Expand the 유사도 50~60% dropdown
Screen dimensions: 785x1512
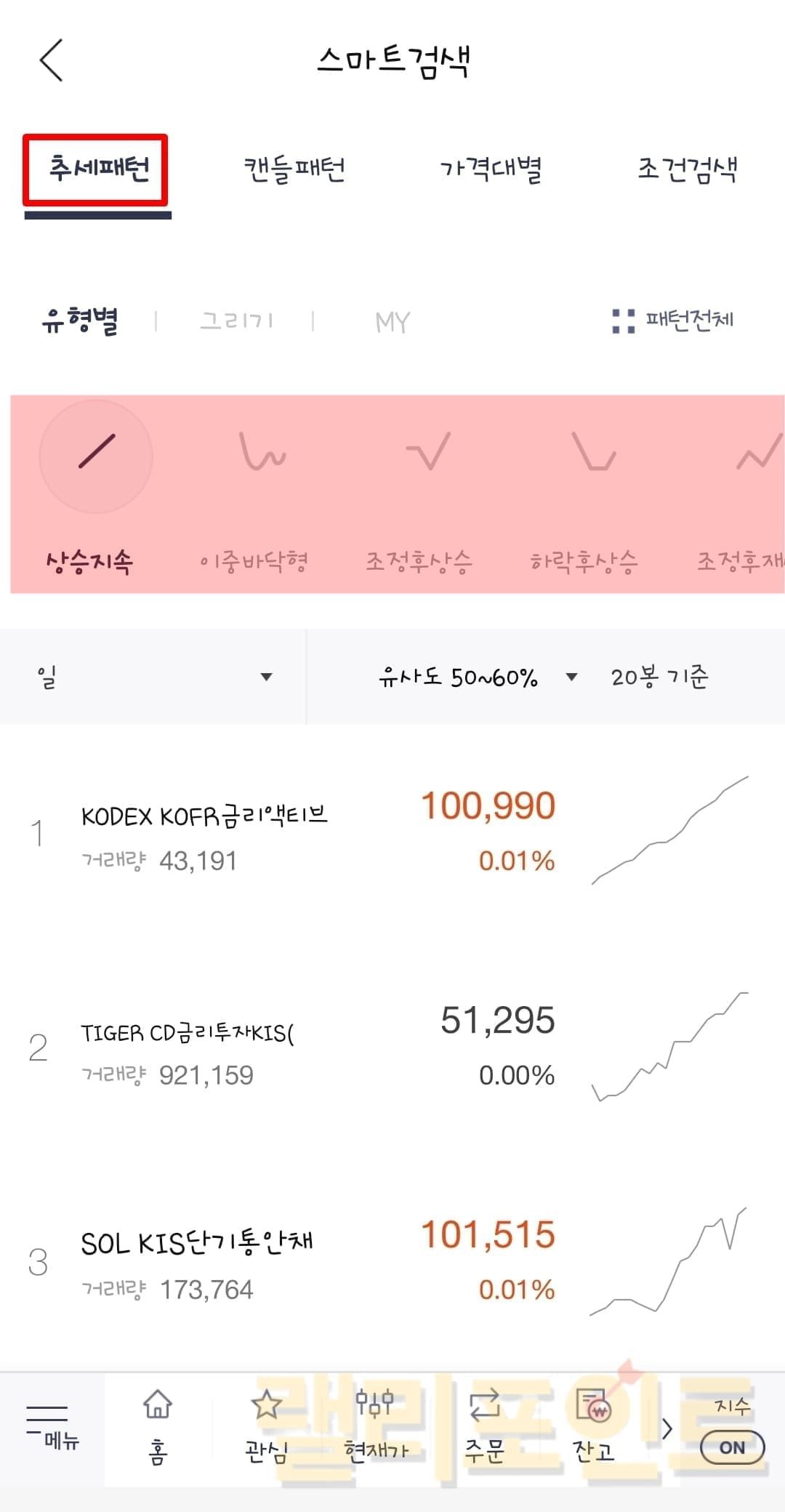[x=477, y=677]
